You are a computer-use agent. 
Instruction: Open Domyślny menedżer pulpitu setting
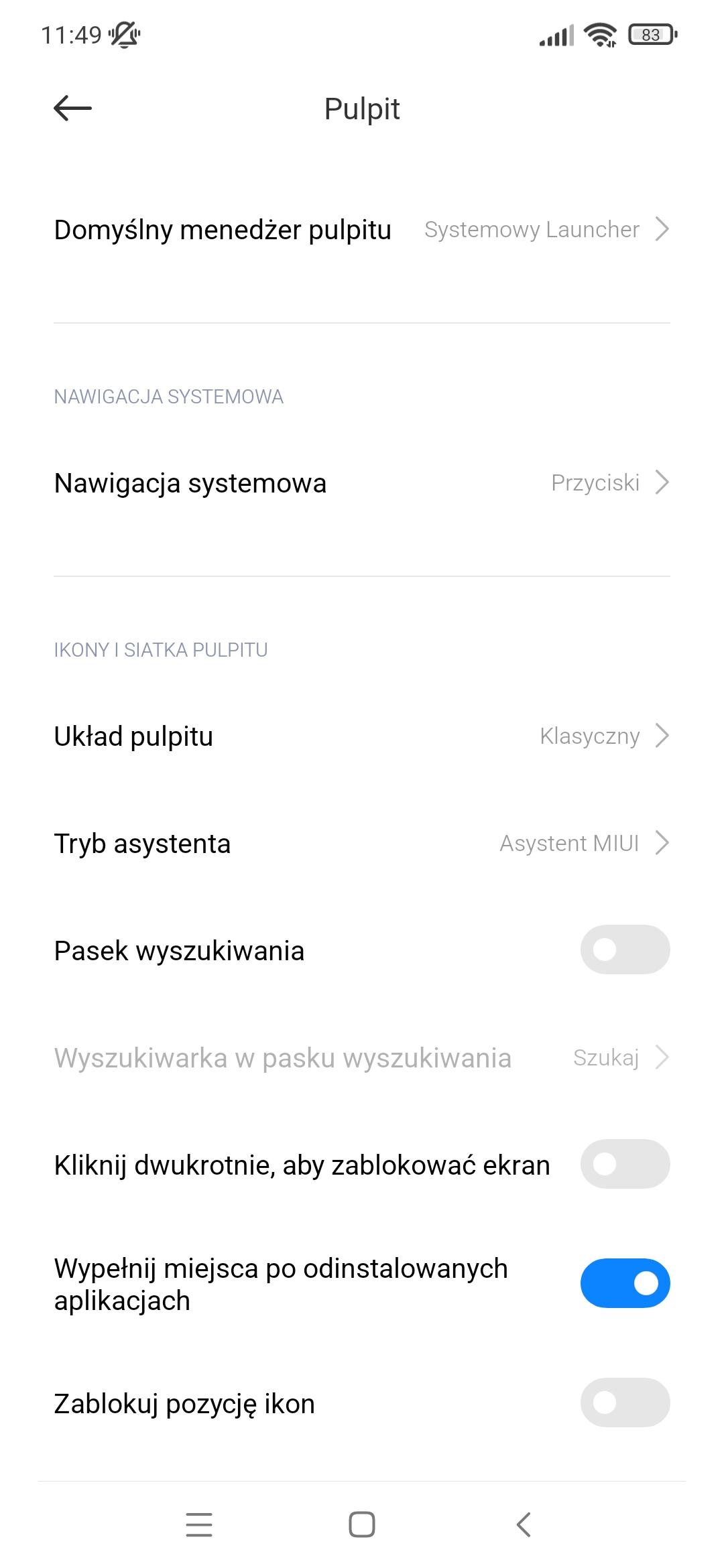point(362,229)
